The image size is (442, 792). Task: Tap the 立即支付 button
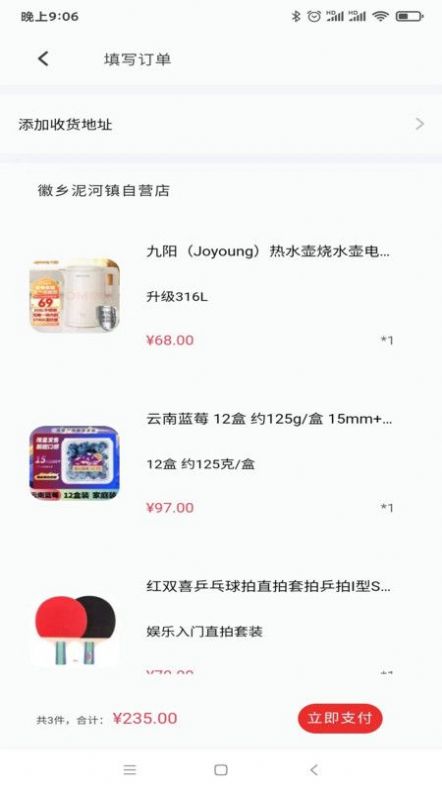click(339, 718)
